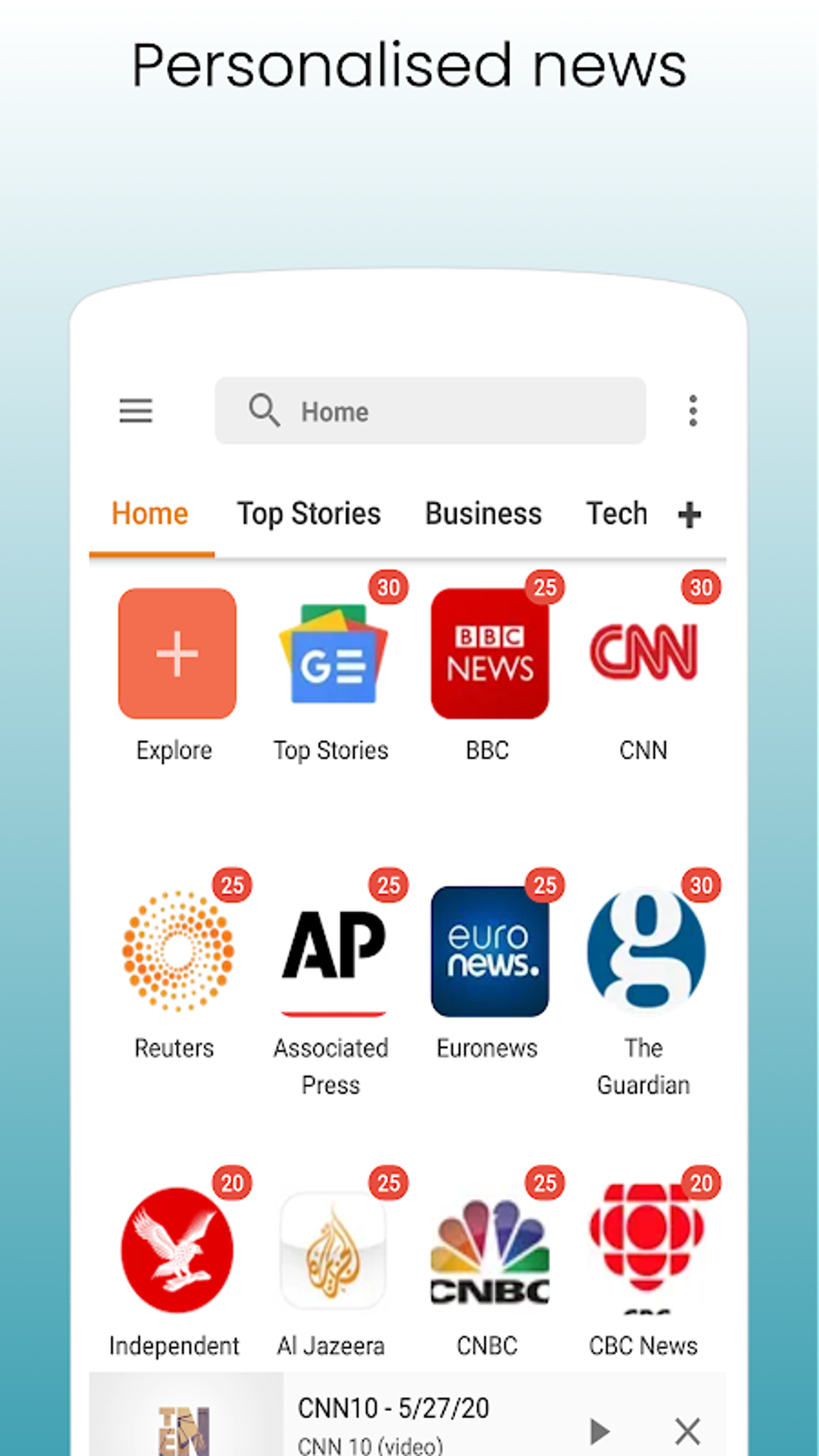Switch to the Tech tab
This screenshot has height=1456, width=819.
click(x=616, y=513)
